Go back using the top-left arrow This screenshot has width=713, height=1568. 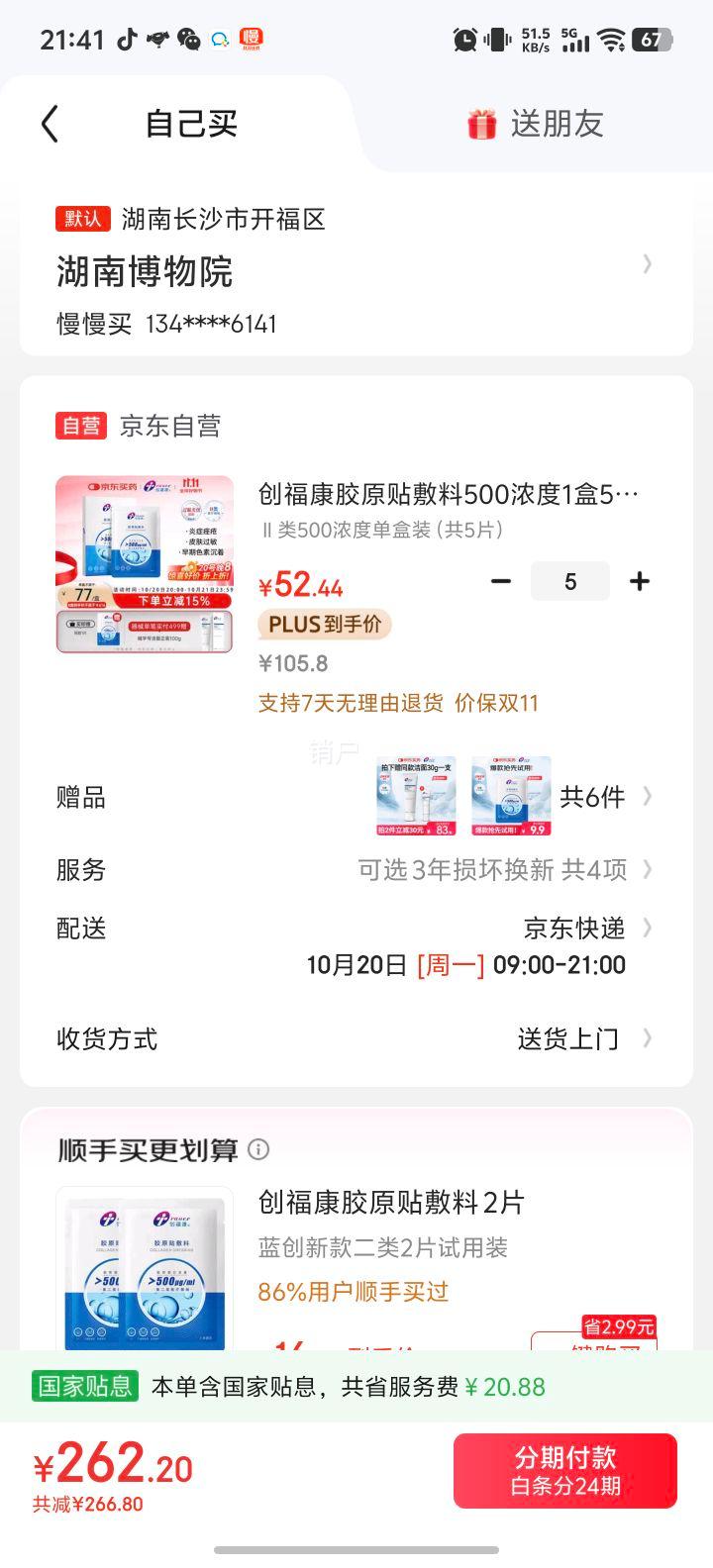(51, 124)
